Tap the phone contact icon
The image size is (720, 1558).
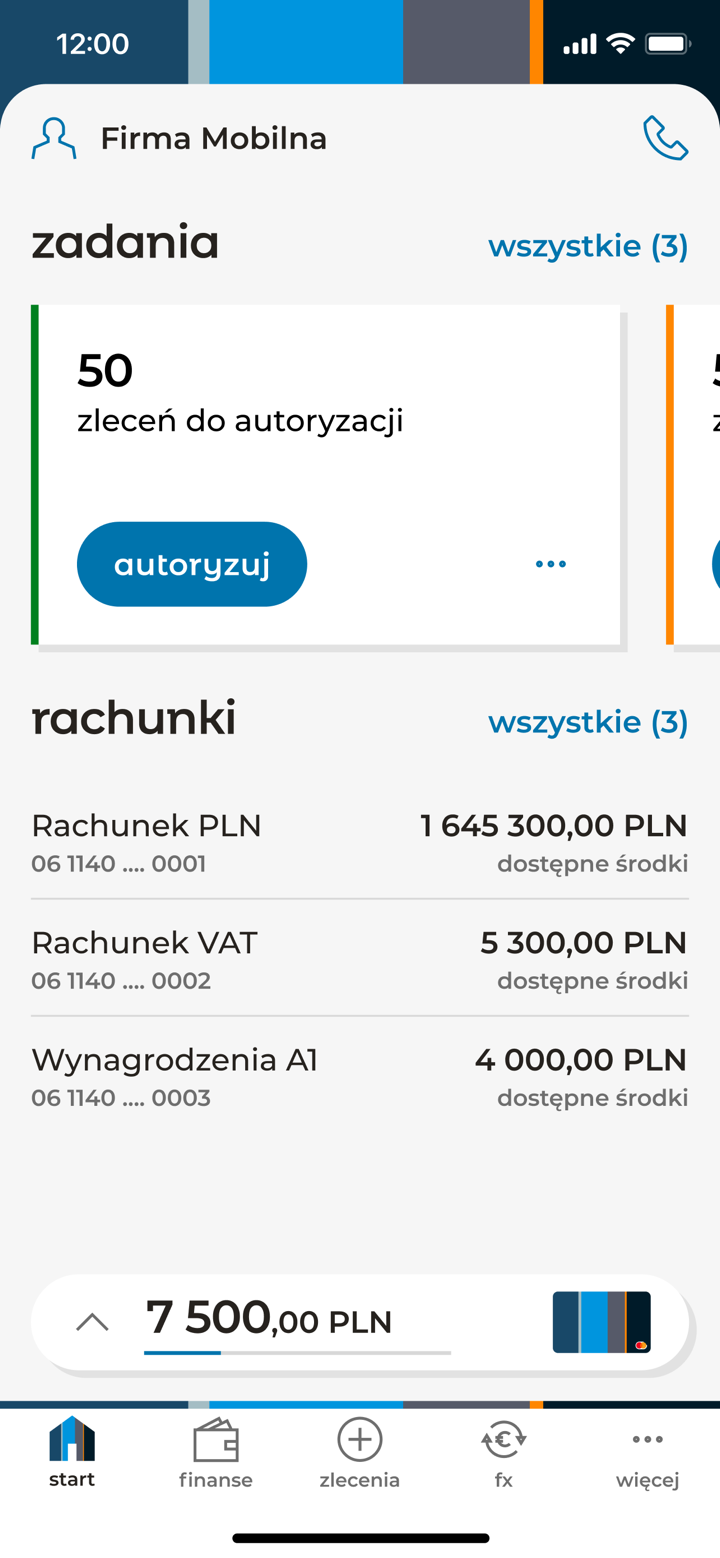point(665,138)
